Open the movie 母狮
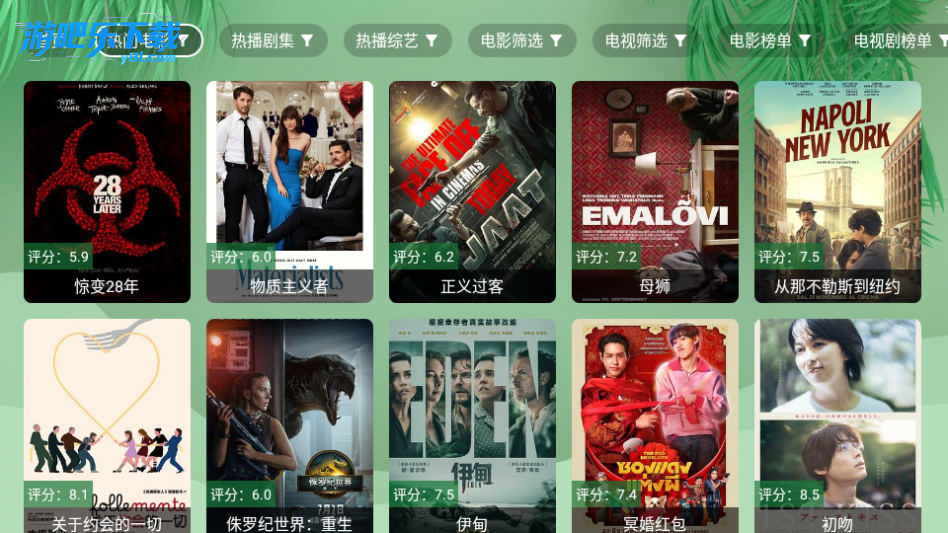The image size is (948, 533). 655,191
